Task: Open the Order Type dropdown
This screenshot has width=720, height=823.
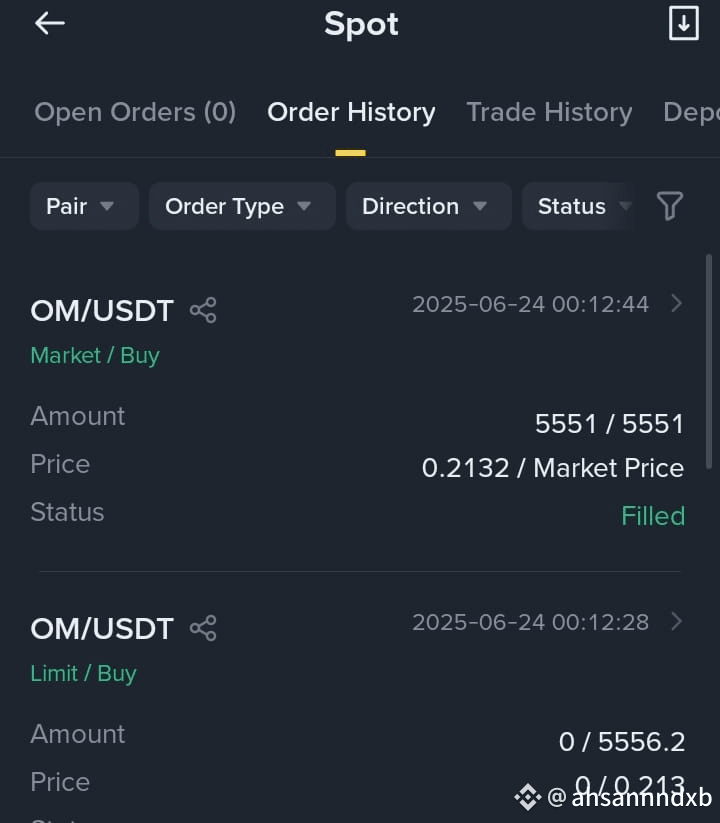Action: point(242,206)
